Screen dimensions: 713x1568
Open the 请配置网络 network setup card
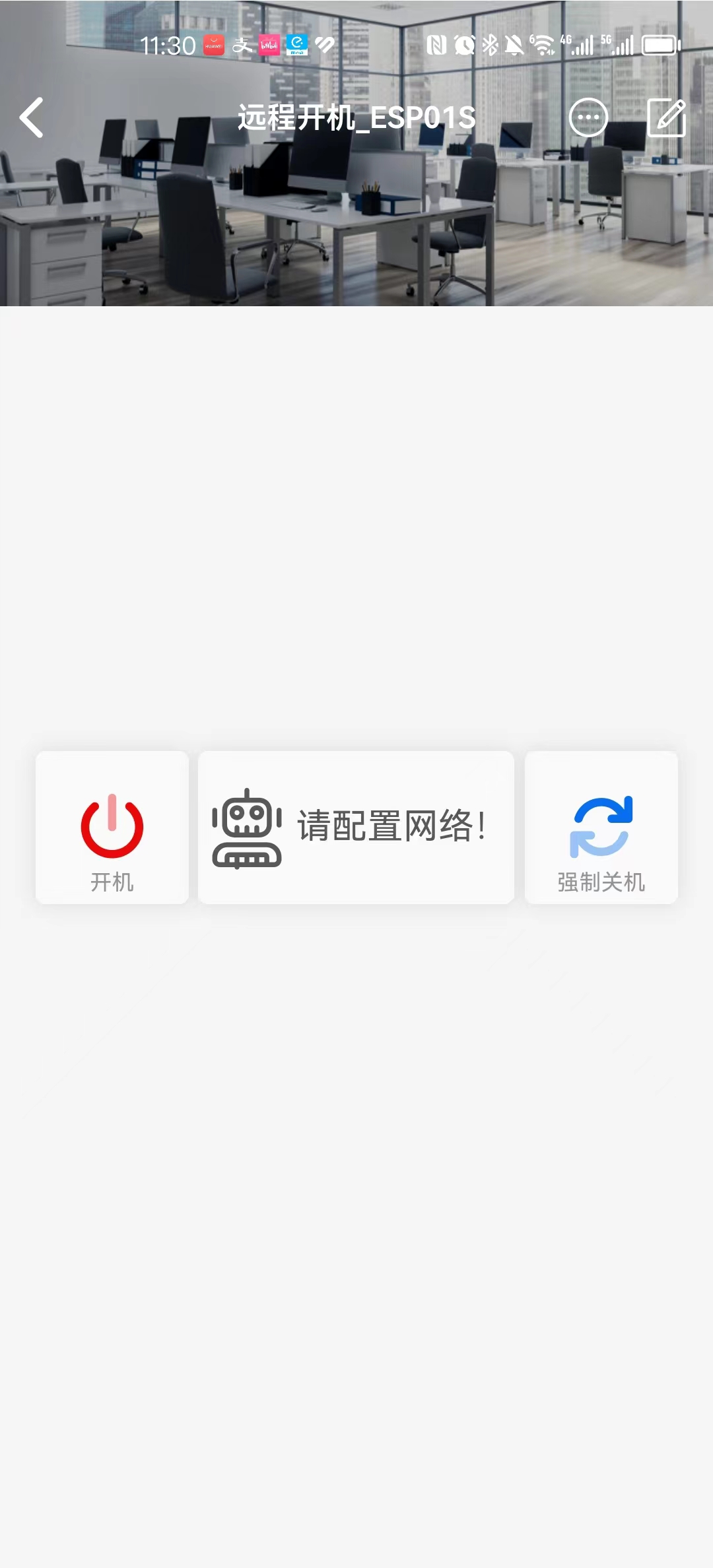[356, 827]
